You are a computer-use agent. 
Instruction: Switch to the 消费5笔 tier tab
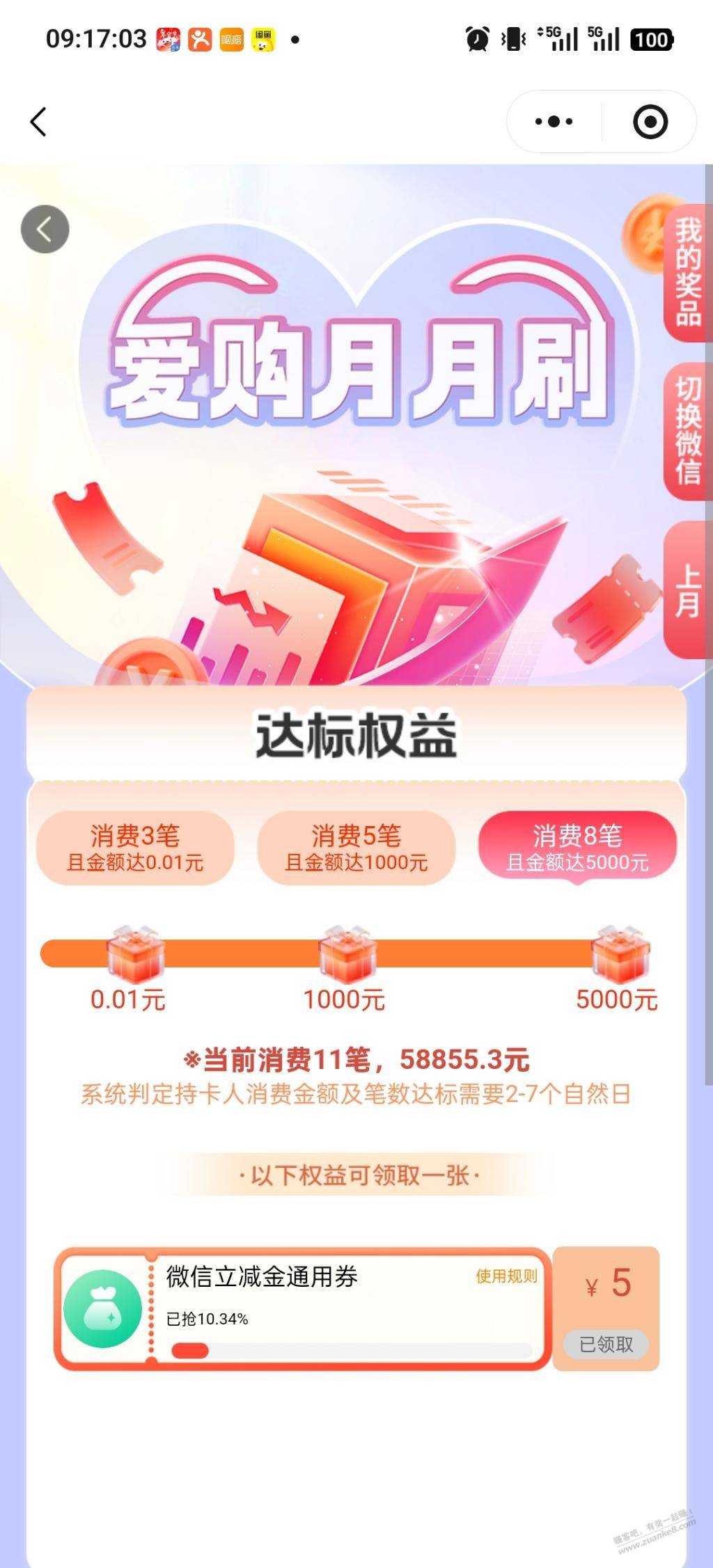(x=356, y=848)
